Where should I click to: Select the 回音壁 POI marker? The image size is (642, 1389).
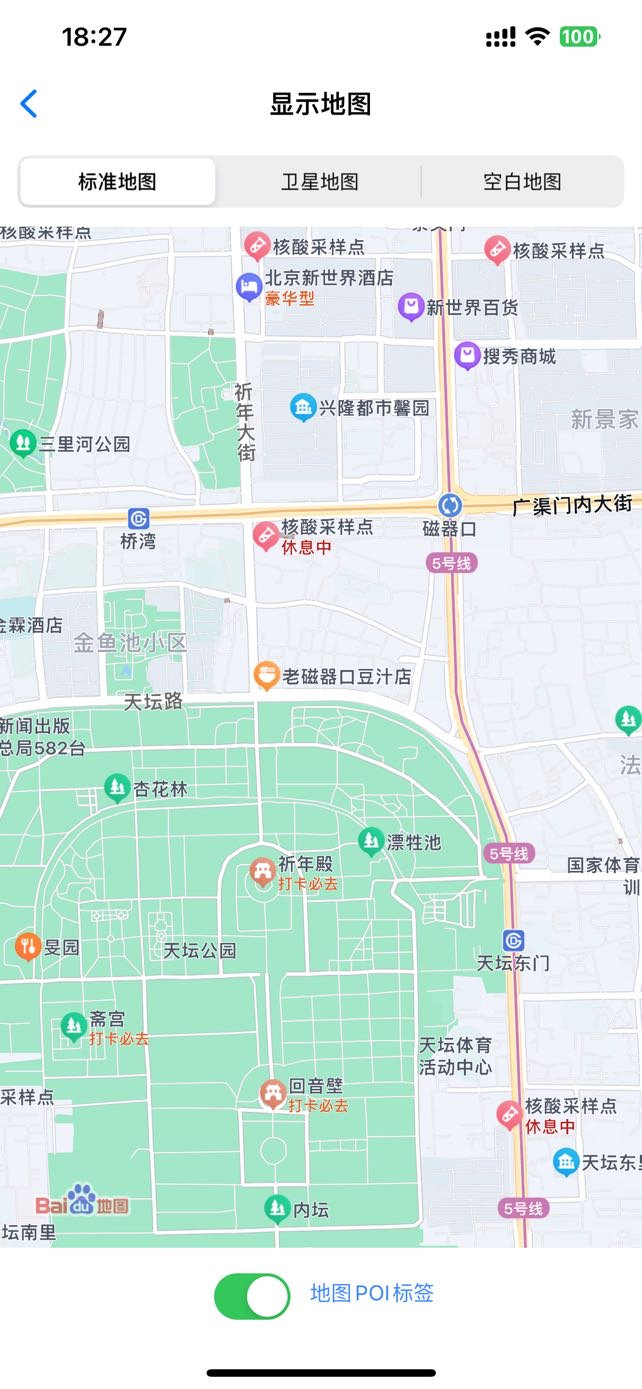(x=272, y=1094)
